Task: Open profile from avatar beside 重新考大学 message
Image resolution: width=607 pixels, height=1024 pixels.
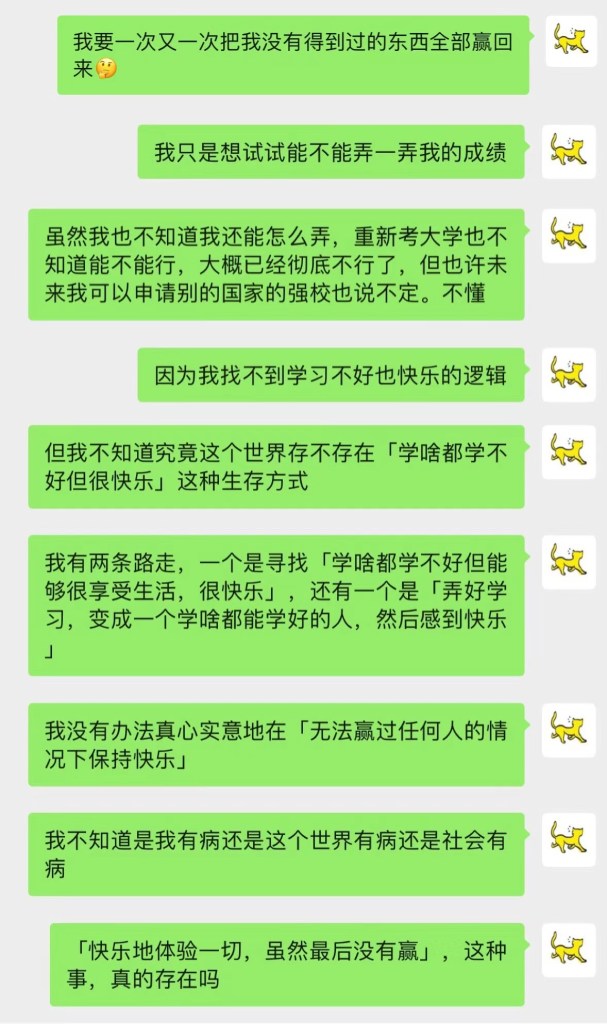Action: (x=568, y=236)
